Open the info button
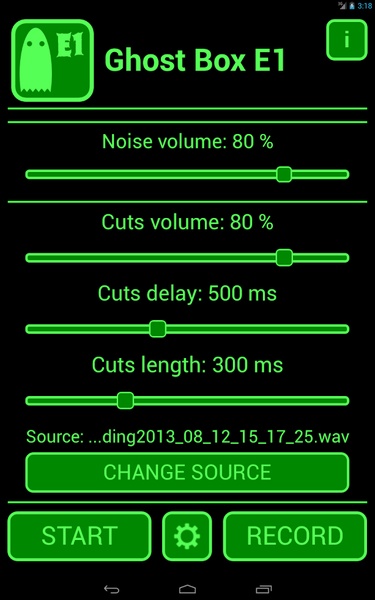Image resolution: width=375 pixels, height=600 pixels. coord(347,40)
